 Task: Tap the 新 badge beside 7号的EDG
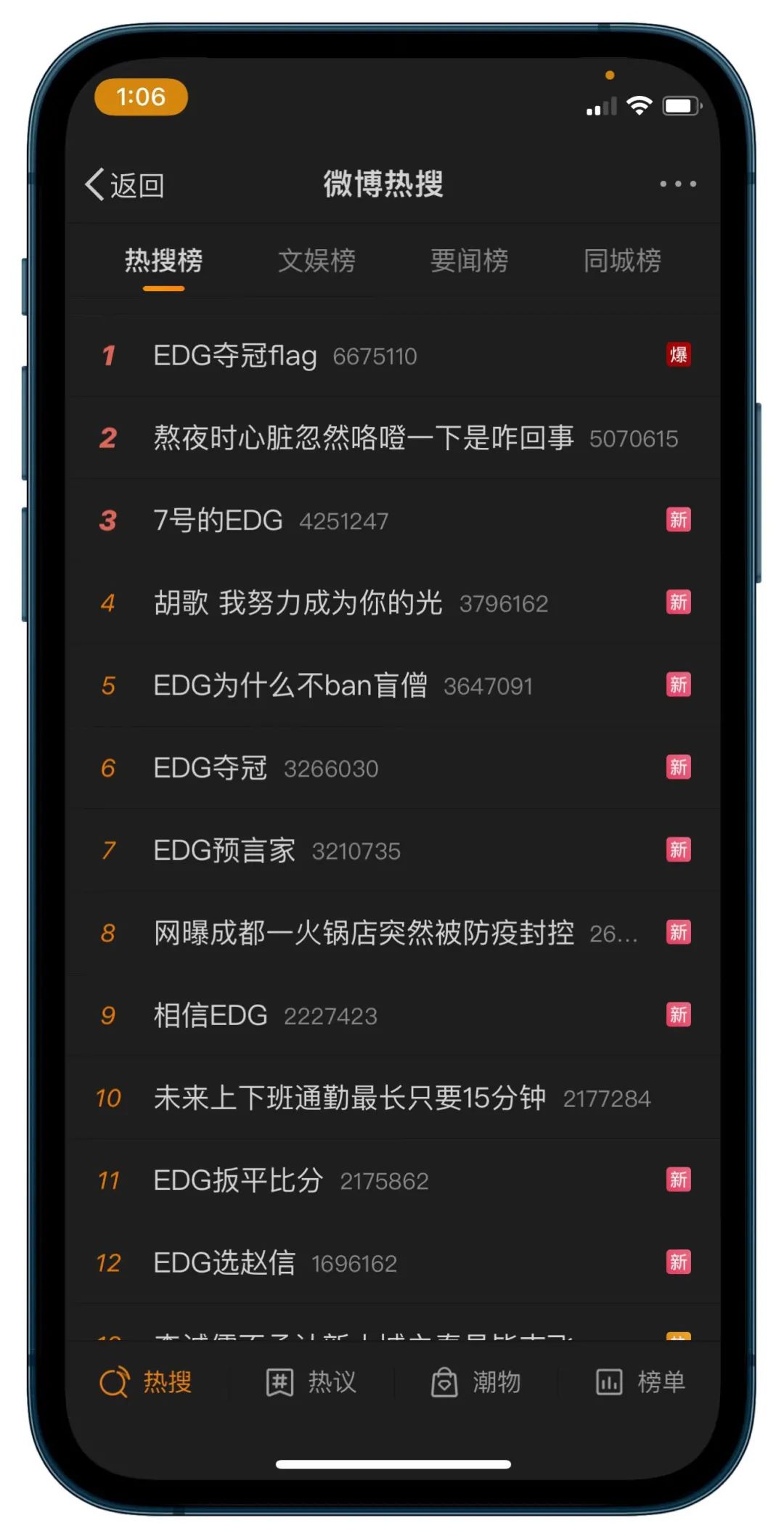click(679, 520)
